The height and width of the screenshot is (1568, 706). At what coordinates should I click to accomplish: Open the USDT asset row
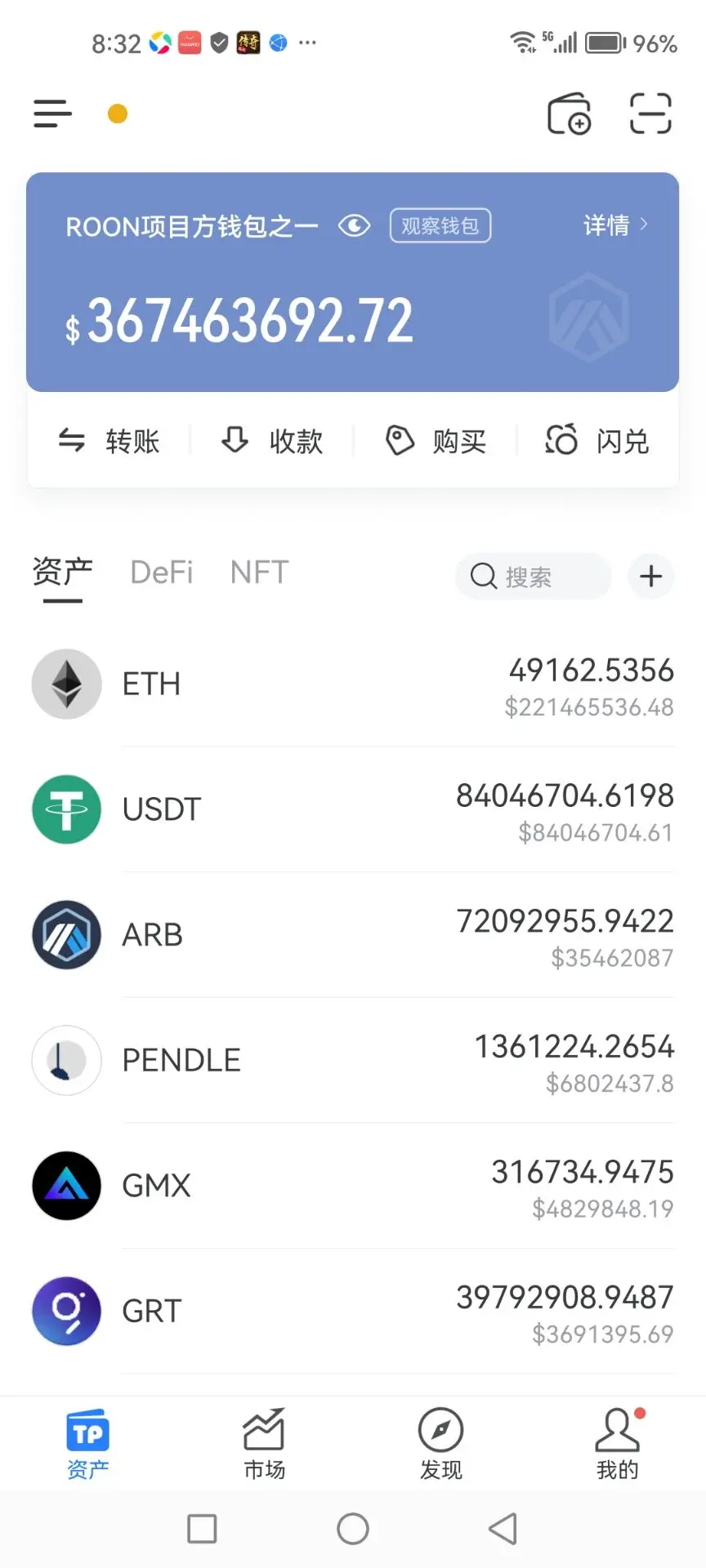tap(353, 809)
